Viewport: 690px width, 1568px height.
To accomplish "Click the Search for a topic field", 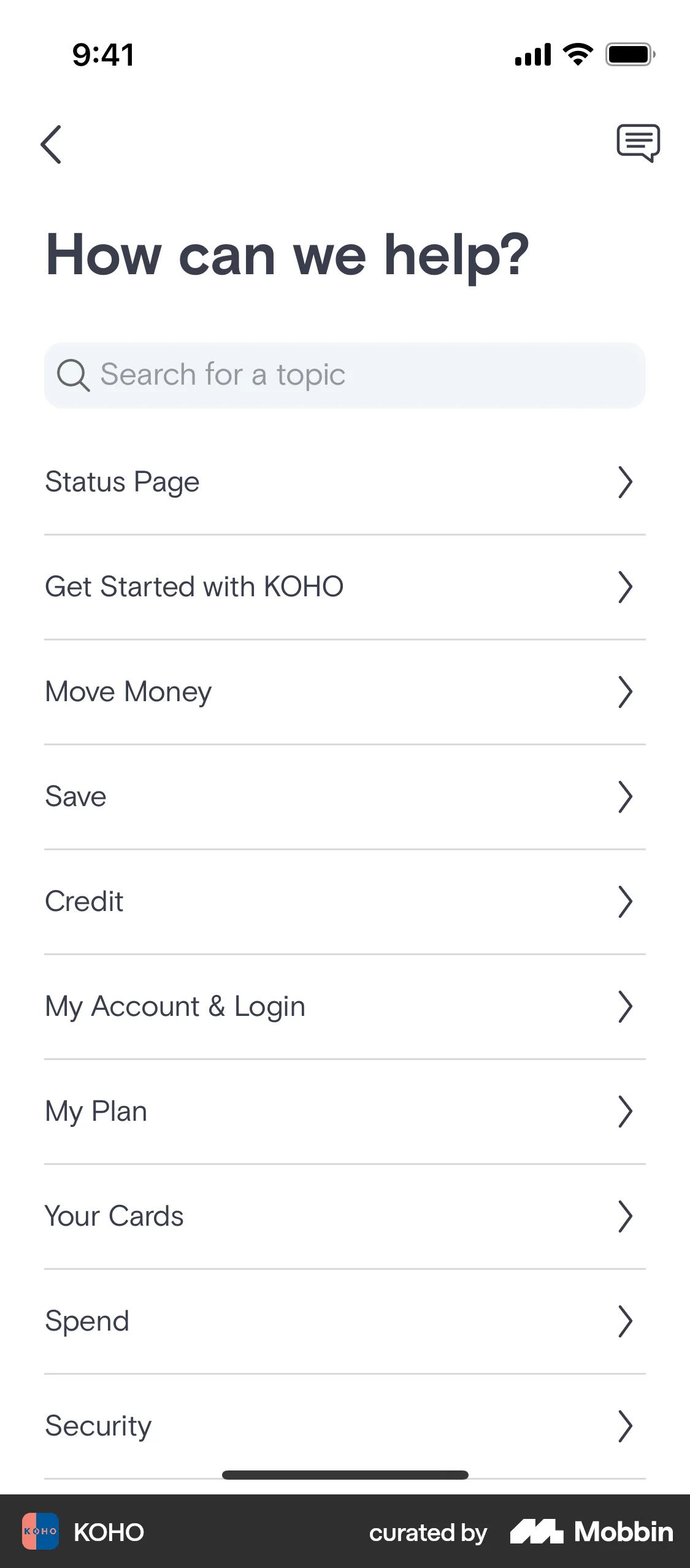I will 345,374.
